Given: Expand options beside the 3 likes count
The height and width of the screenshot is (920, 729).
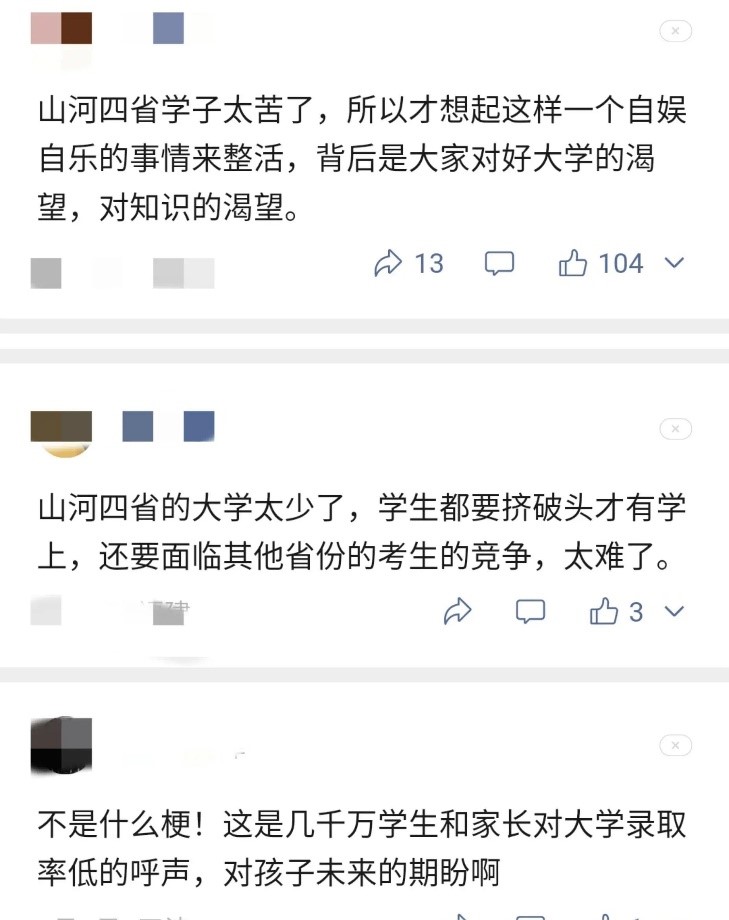Looking at the screenshot, I should pos(674,611).
